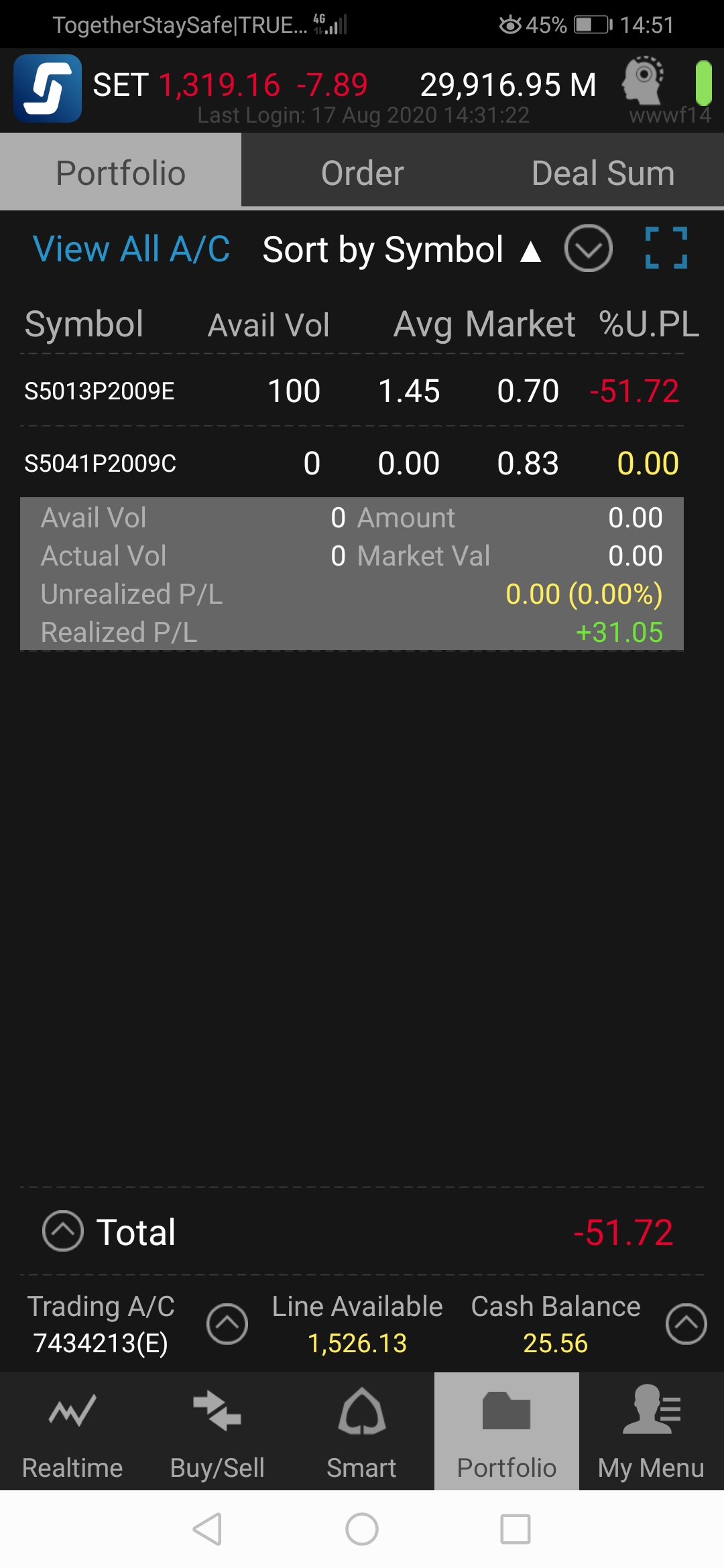Expand the Total summary section
Viewport: 724px width, 1568px height.
[x=63, y=1231]
